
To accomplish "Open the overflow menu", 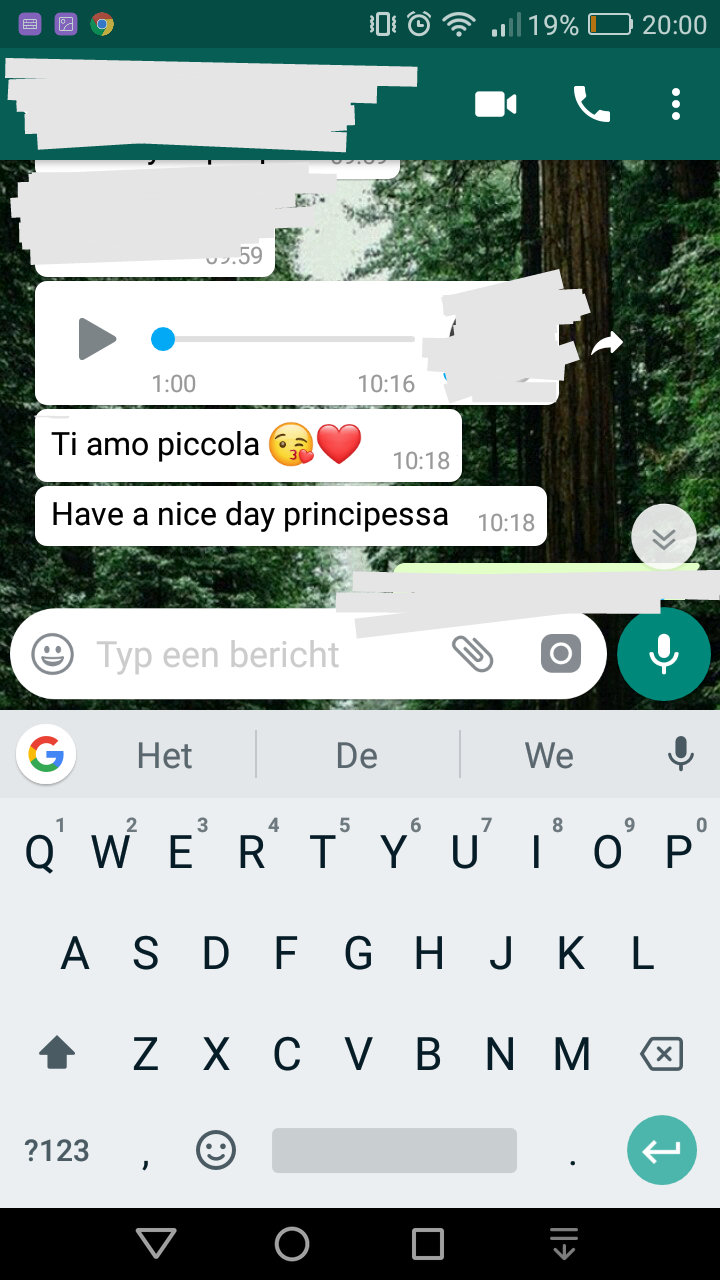I will pyautogui.click(x=676, y=104).
